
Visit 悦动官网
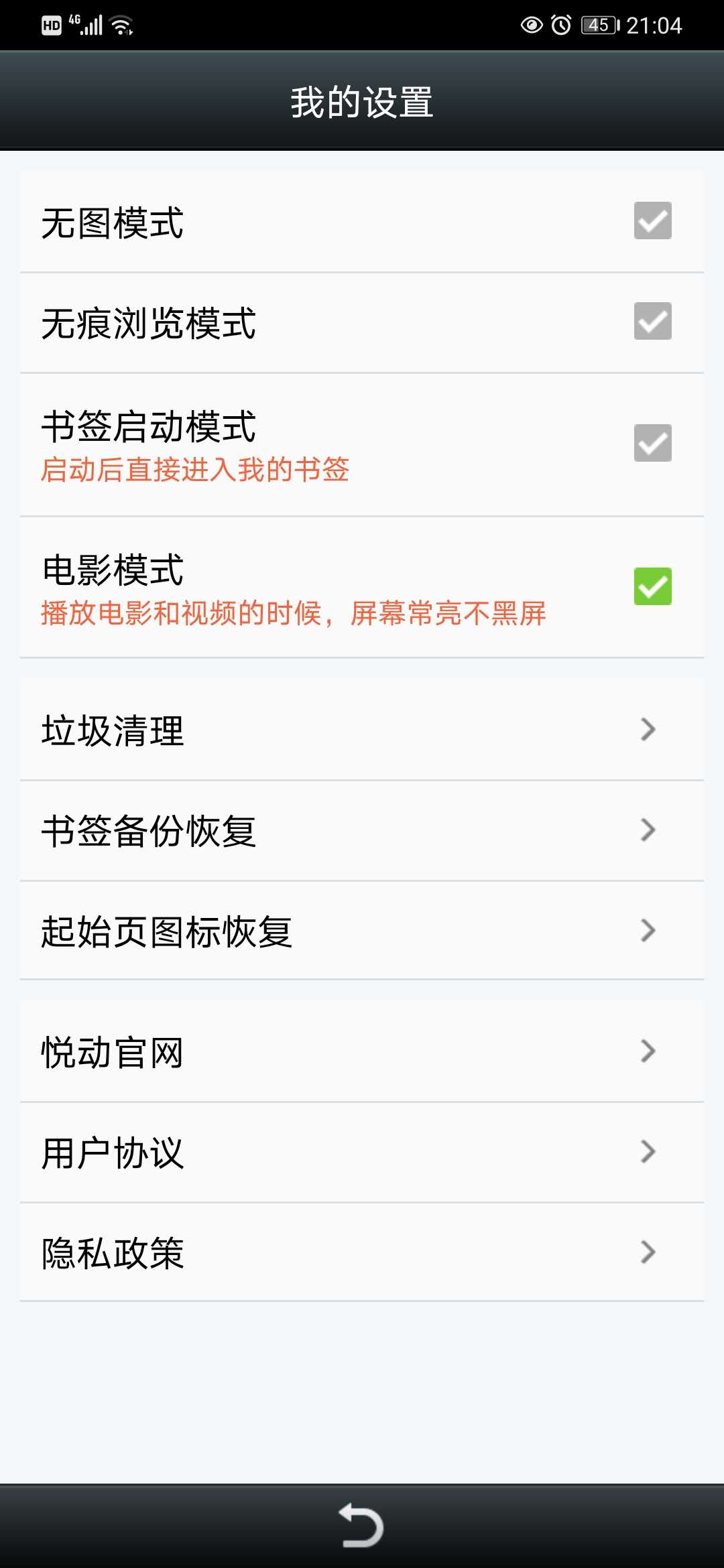pos(362,1051)
